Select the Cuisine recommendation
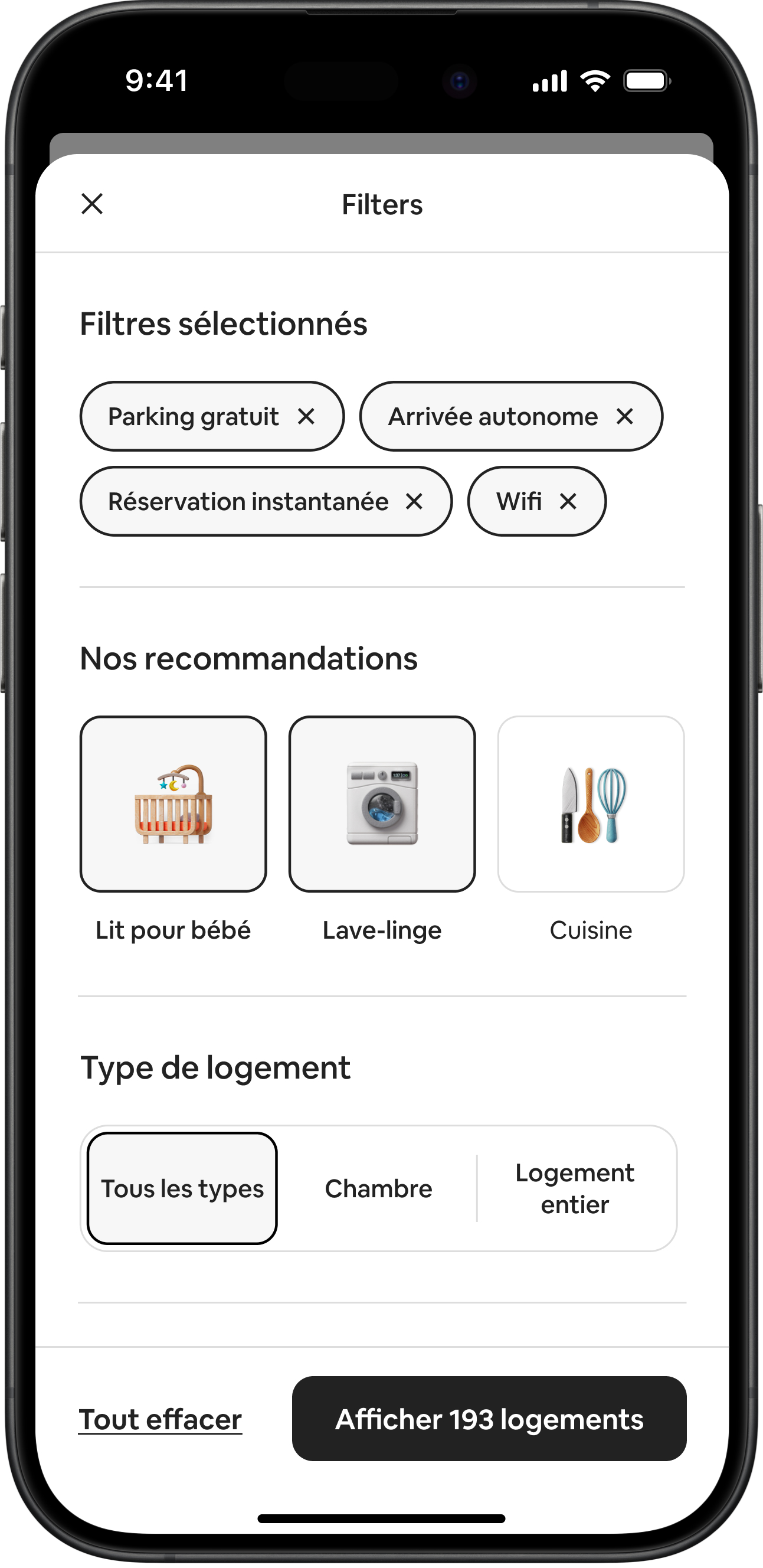This screenshot has width=763, height=1568. pos(591,804)
